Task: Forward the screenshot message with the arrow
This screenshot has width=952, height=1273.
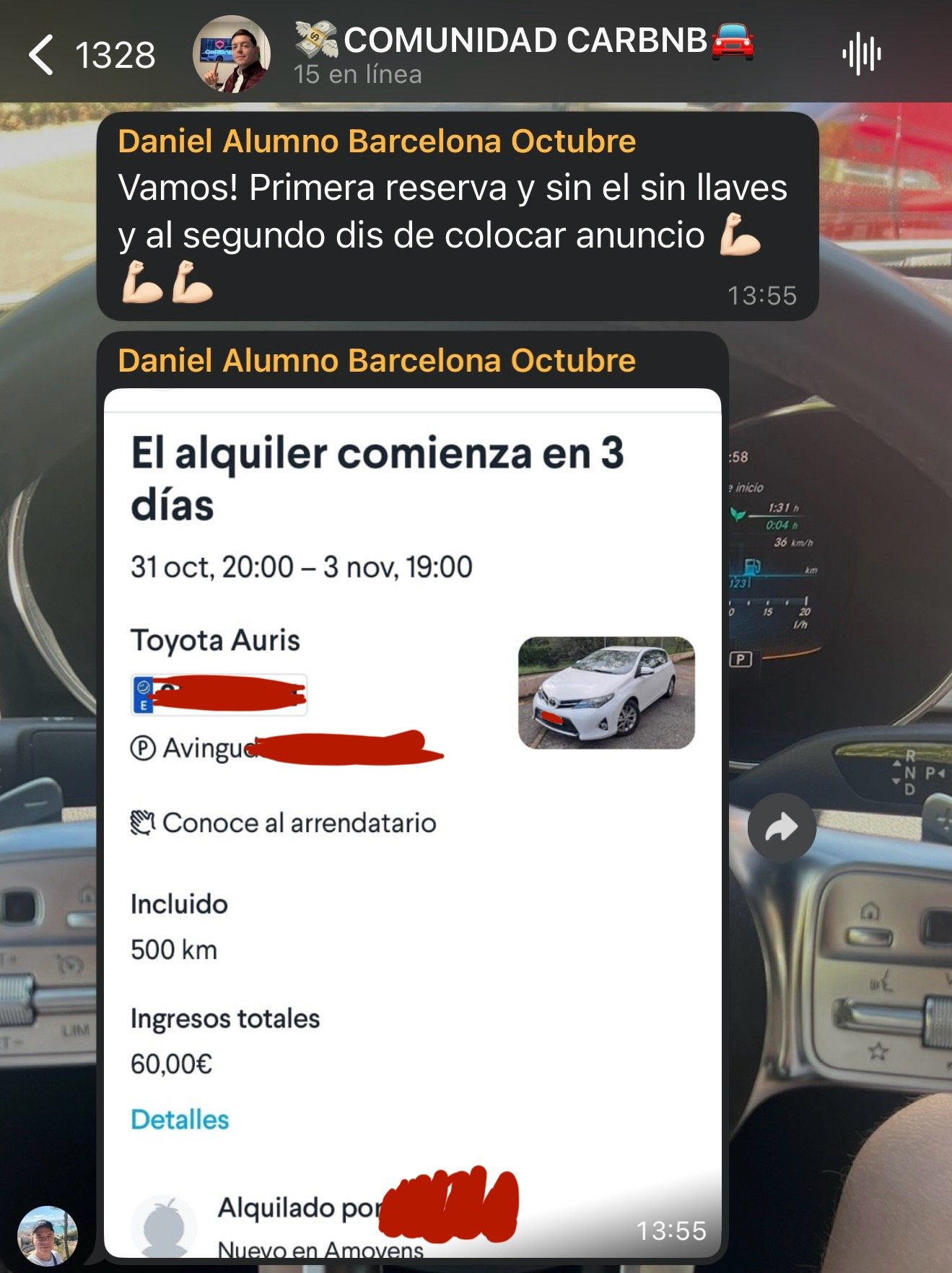Action: pyautogui.click(x=782, y=828)
